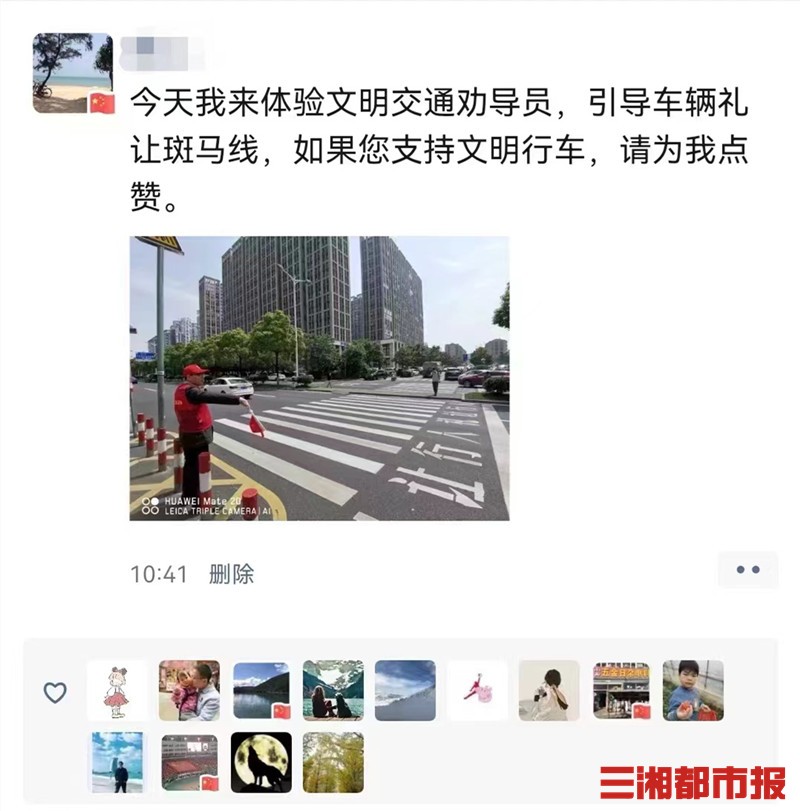Open the pink dancer liker avatar
800x811 pixels.
point(477,691)
